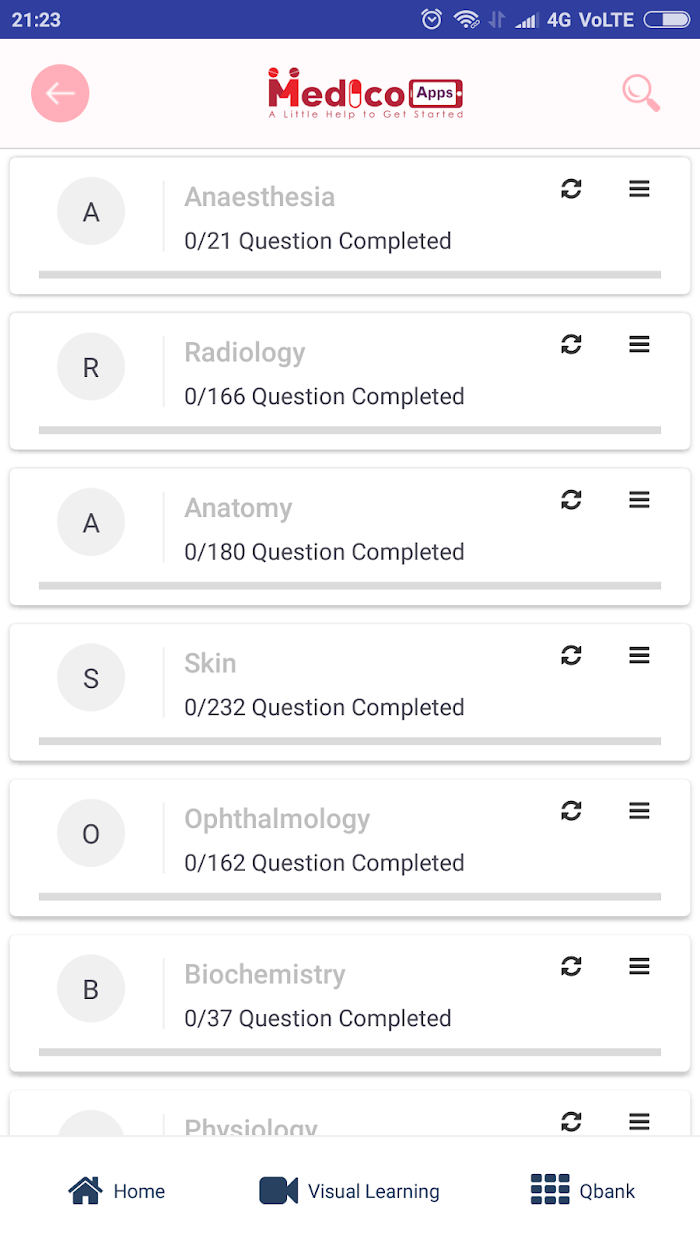
Task: Switch to the Qbank tab
Action: [x=583, y=1190]
